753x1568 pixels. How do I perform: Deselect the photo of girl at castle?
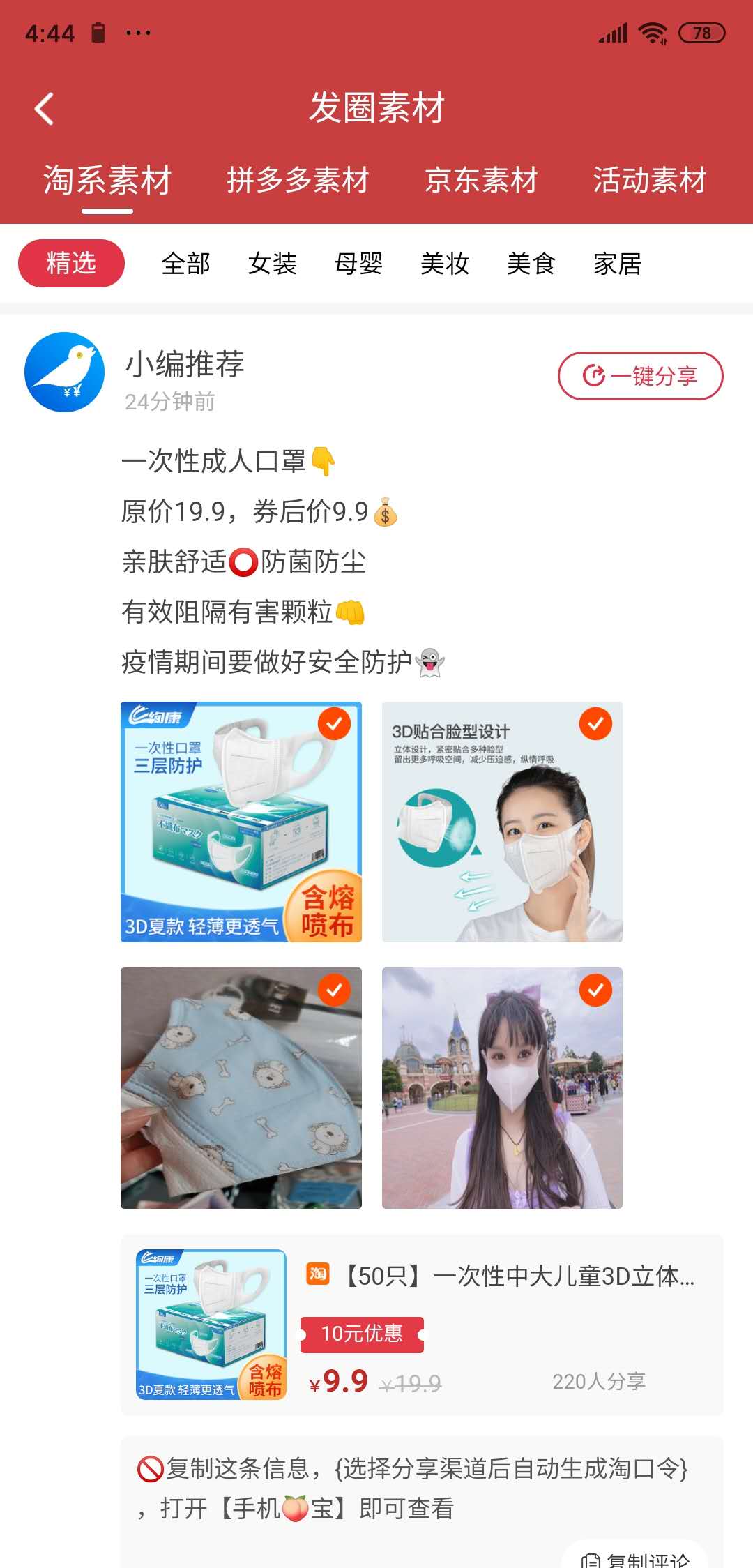pyautogui.click(x=595, y=990)
